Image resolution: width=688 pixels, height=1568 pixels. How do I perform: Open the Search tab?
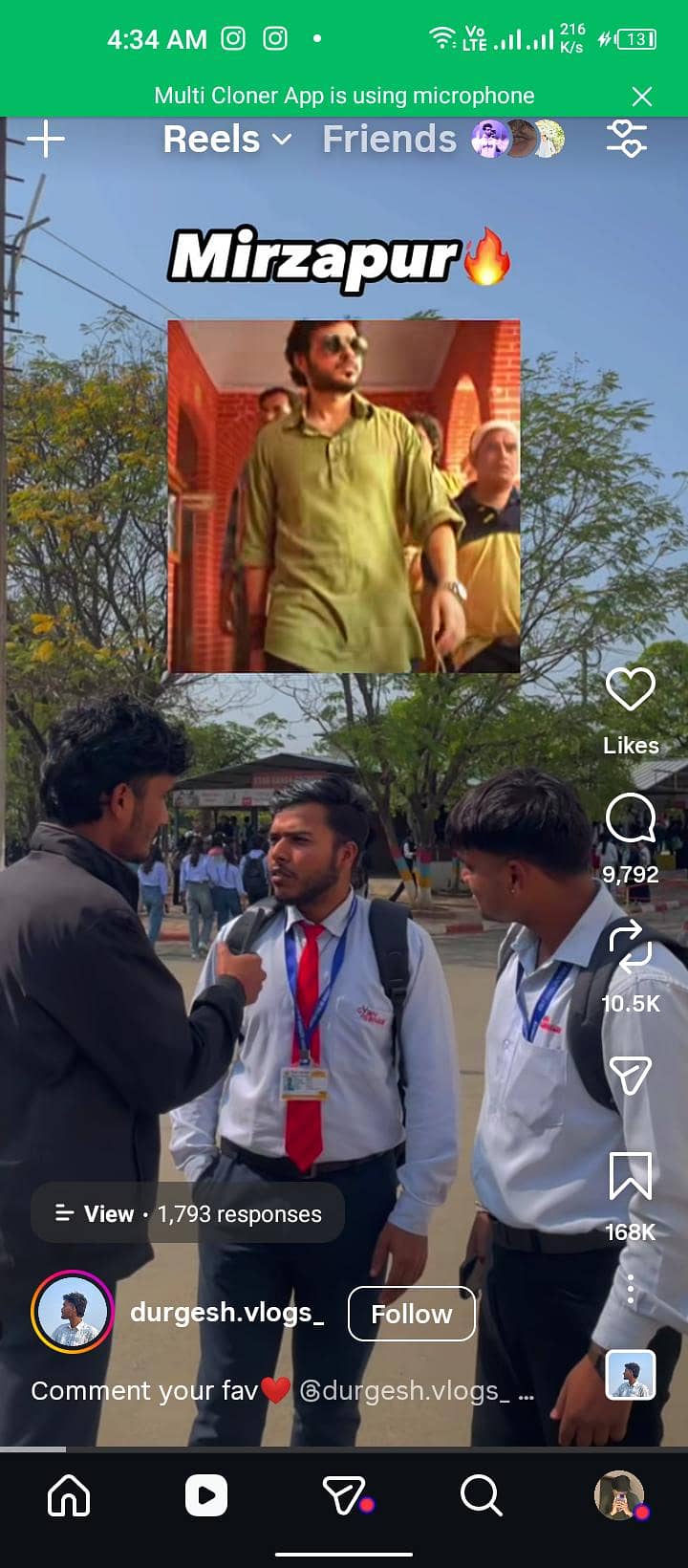pyautogui.click(x=481, y=1495)
